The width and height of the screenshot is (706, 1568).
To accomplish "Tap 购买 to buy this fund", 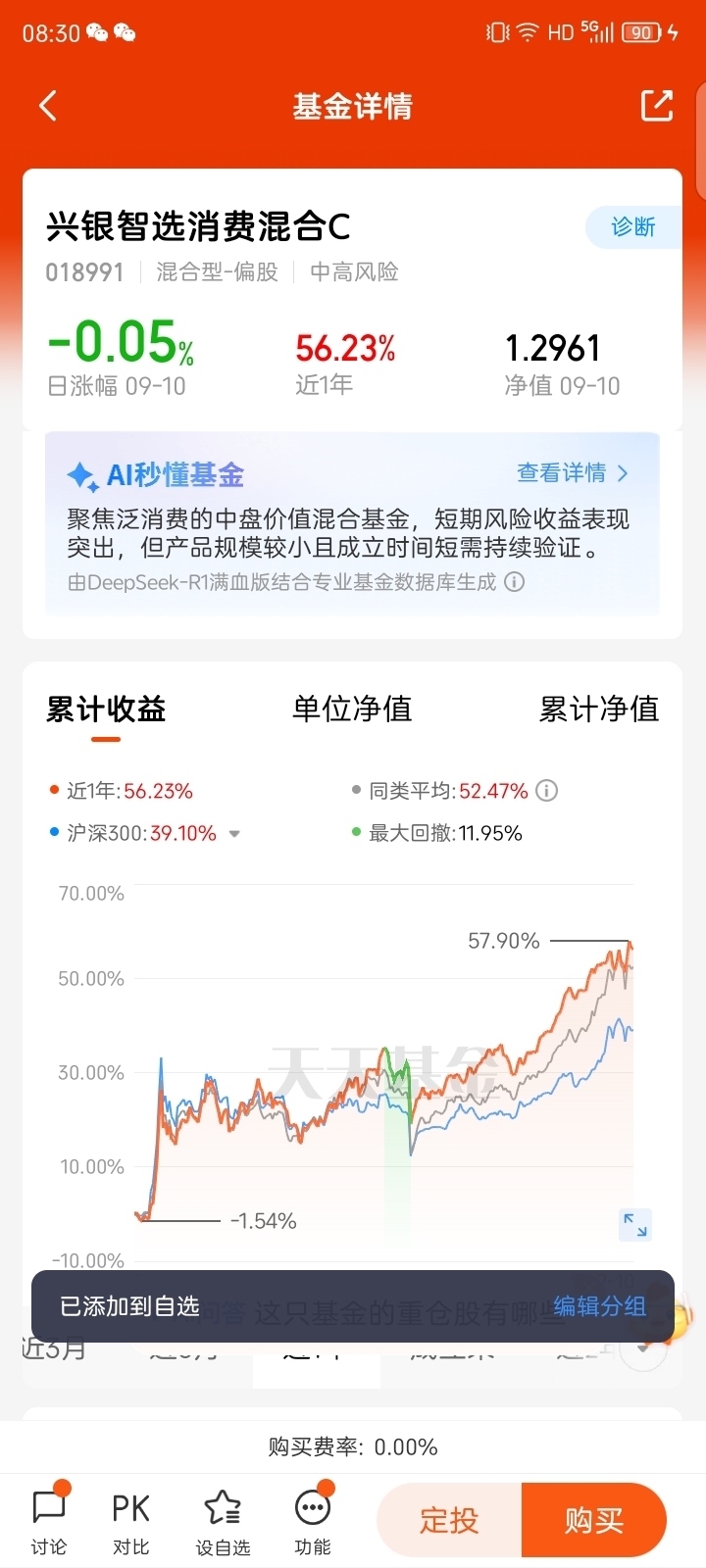I will [x=594, y=1520].
